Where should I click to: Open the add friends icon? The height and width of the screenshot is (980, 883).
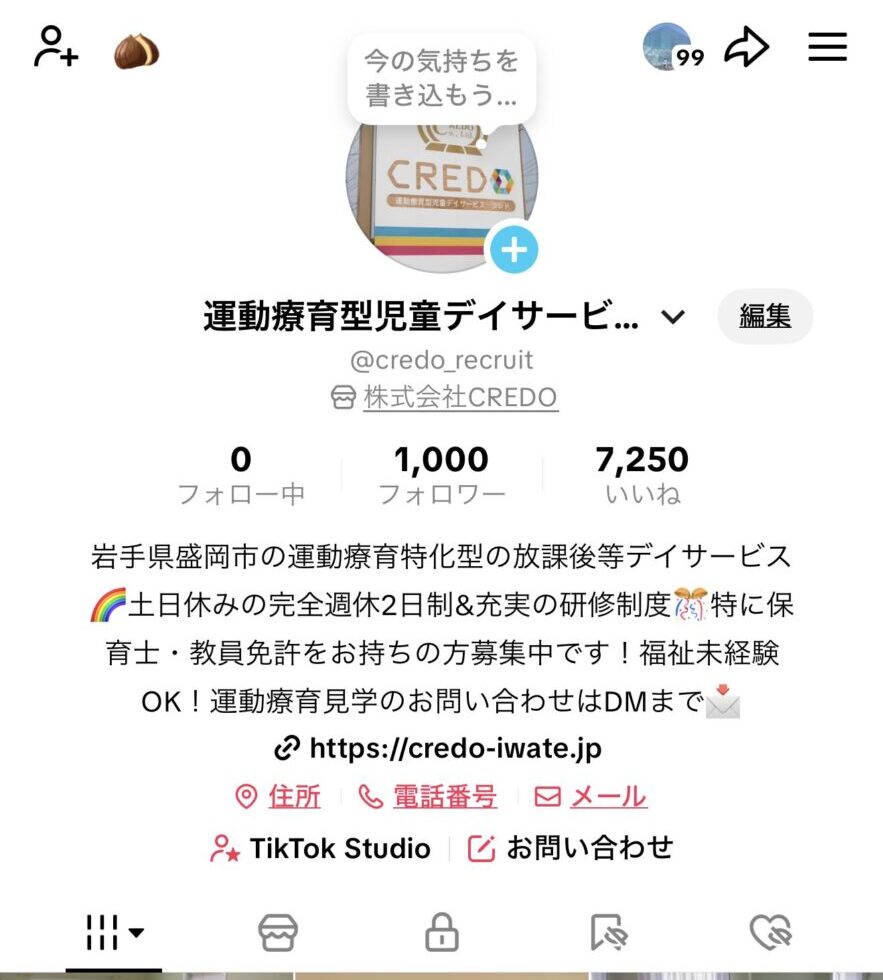[56, 47]
